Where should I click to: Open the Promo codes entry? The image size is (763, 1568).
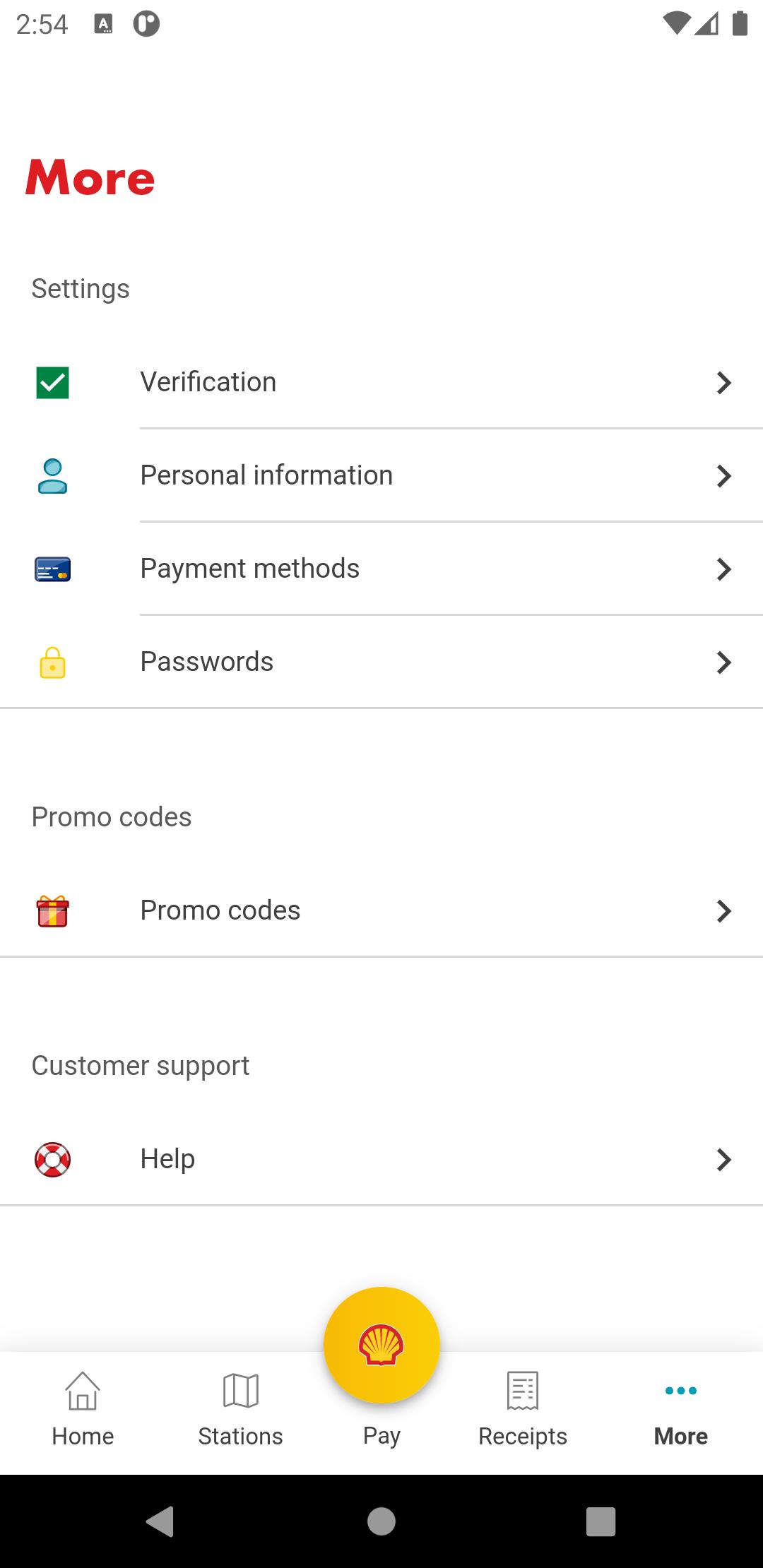coord(381,910)
